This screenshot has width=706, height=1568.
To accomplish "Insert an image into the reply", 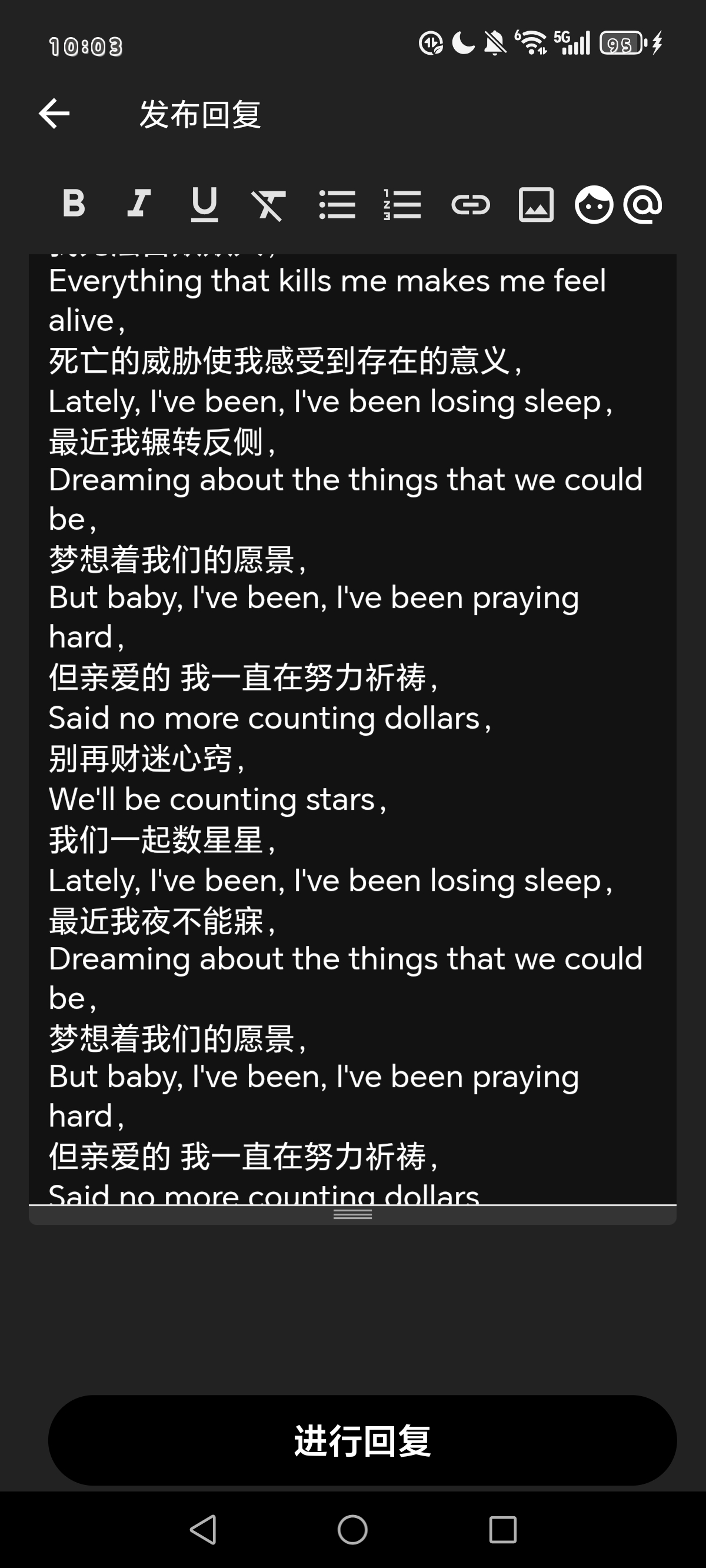I will coord(535,204).
